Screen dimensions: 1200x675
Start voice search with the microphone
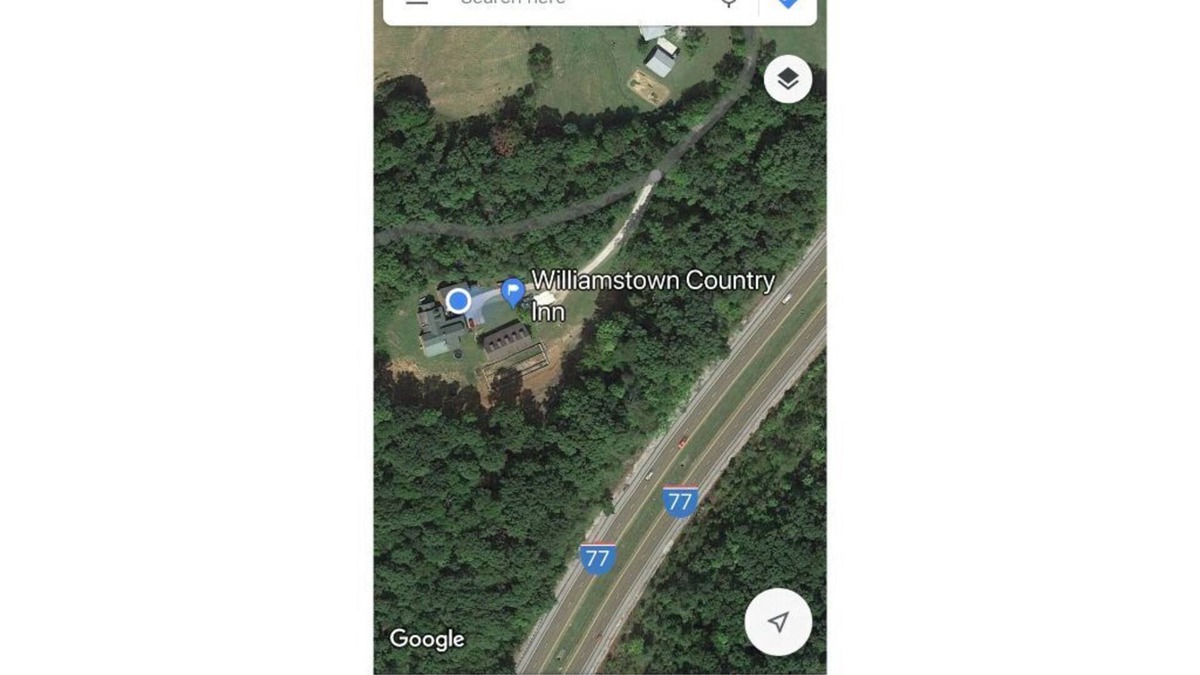[729, 4]
